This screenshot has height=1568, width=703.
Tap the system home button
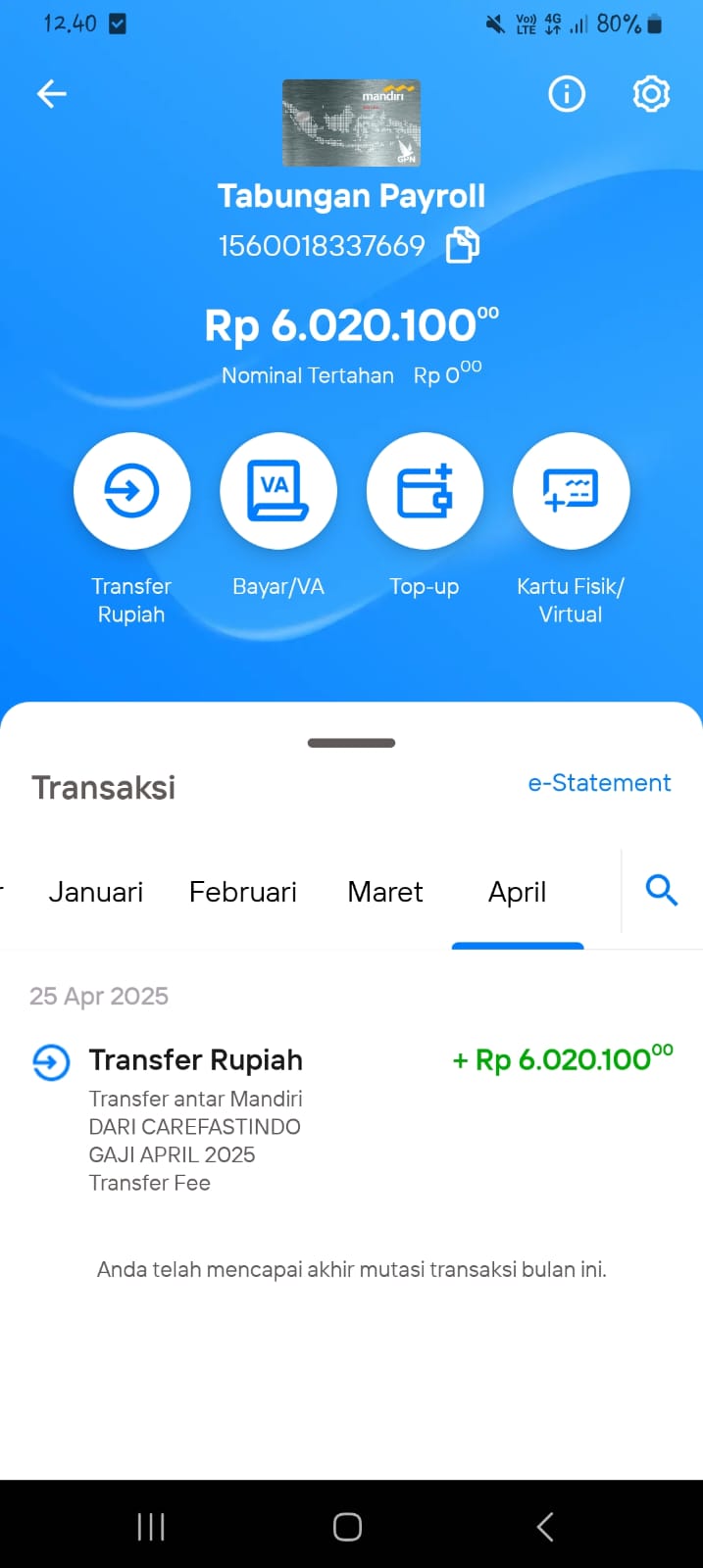(347, 1527)
